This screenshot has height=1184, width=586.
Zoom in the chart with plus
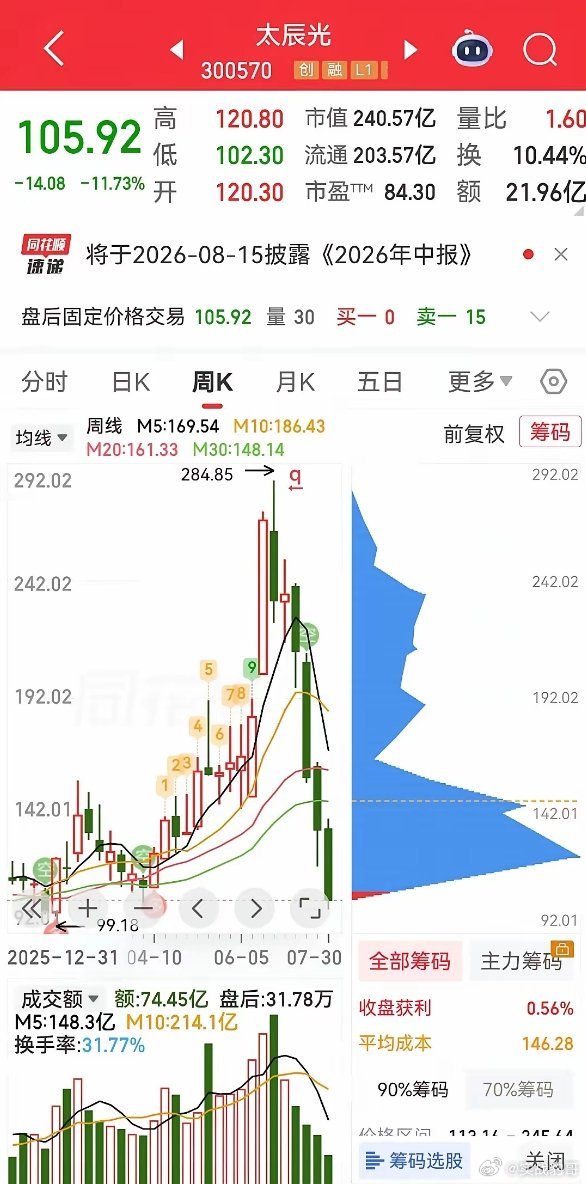[x=88, y=908]
